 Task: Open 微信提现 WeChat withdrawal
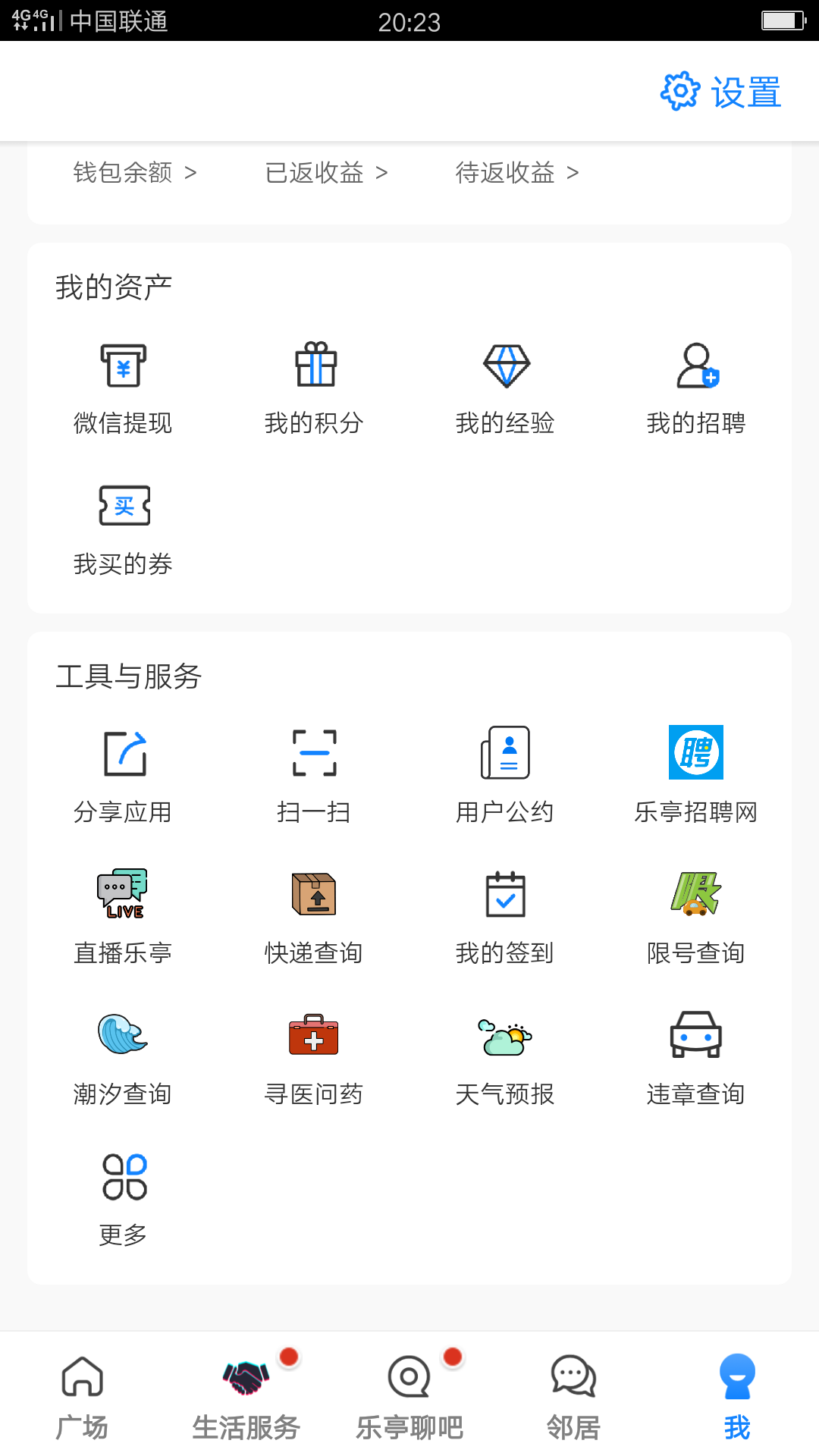[x=123, y=388]
